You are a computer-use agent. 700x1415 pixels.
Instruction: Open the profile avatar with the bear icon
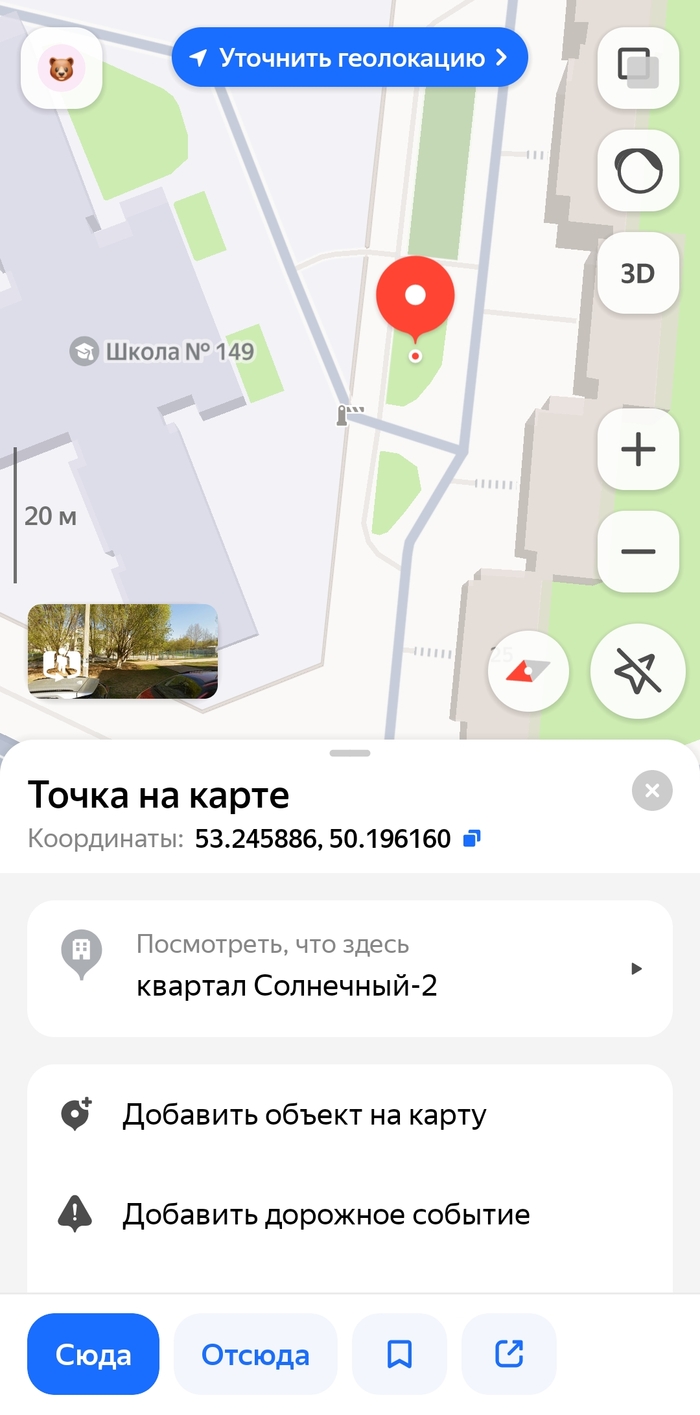click(x=61, y=68)
